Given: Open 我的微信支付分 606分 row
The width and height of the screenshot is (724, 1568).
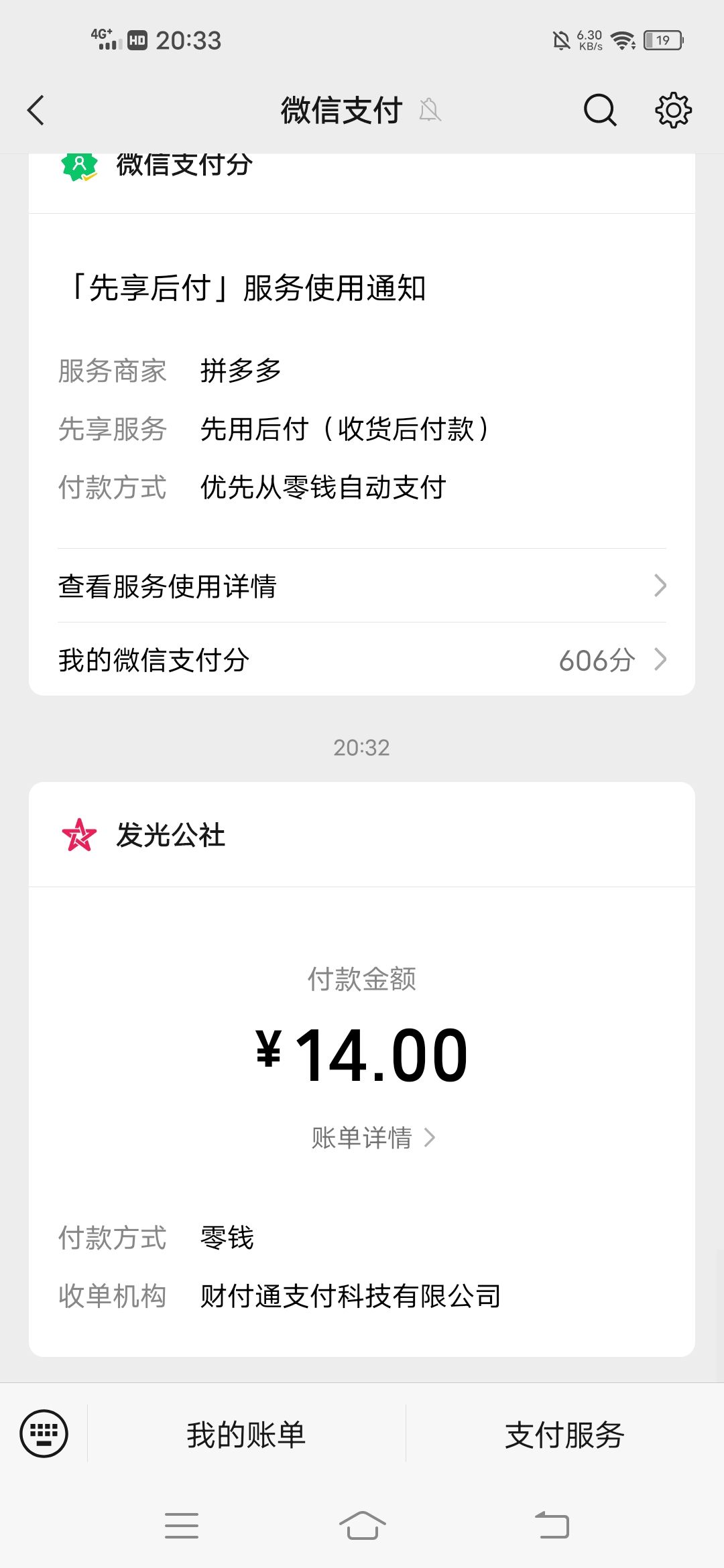Looking at the screenshot, I should pyautogui.click(x=362, y=660).
